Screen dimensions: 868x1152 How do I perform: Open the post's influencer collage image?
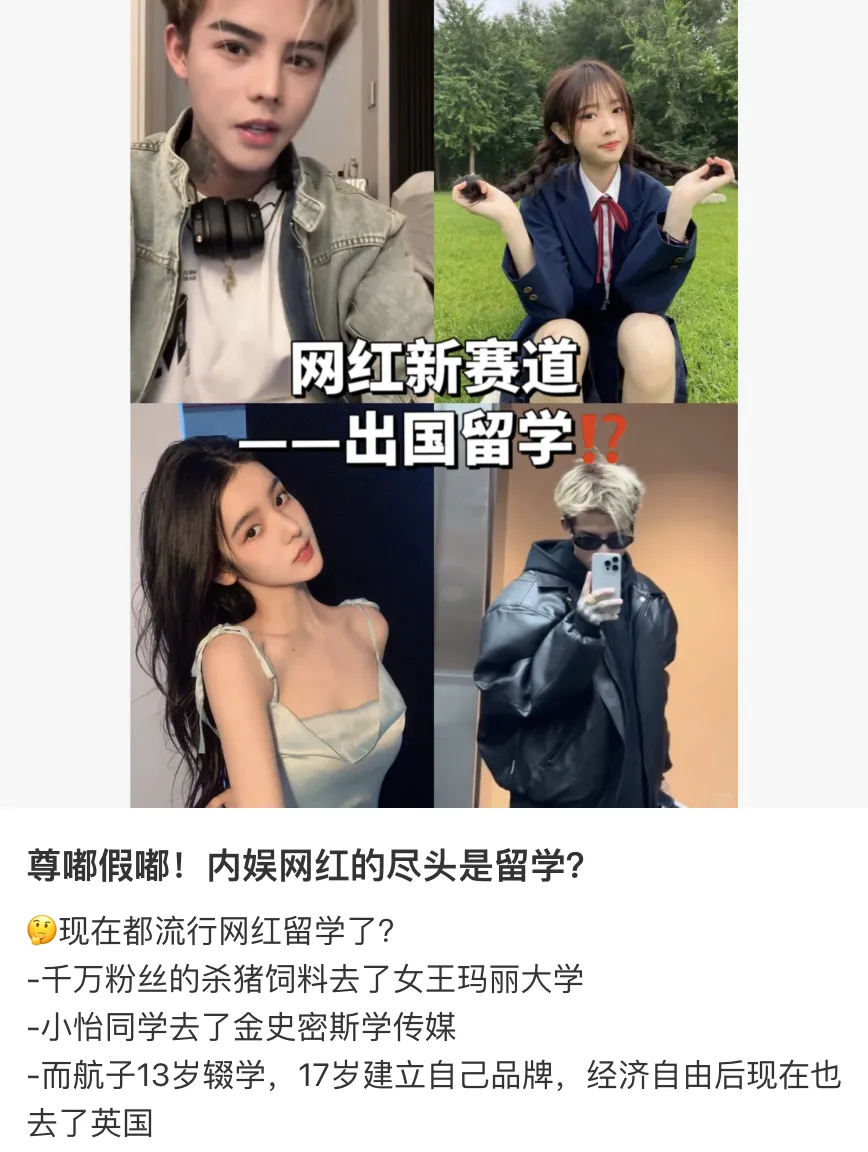pos(434,403)
